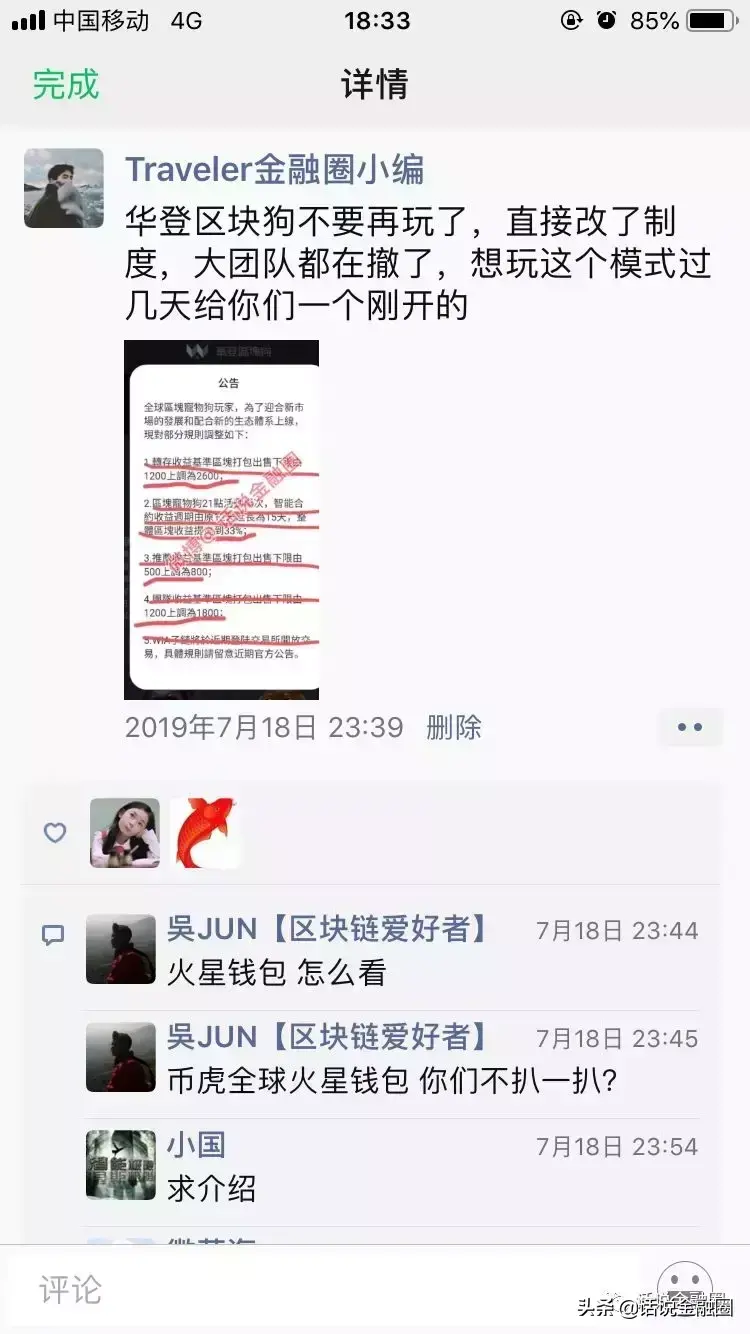Image resolution: width=750 pixels, height=1334 pixels.
Task: Delete this moment with 删除
Action: (x=453, y=727)
